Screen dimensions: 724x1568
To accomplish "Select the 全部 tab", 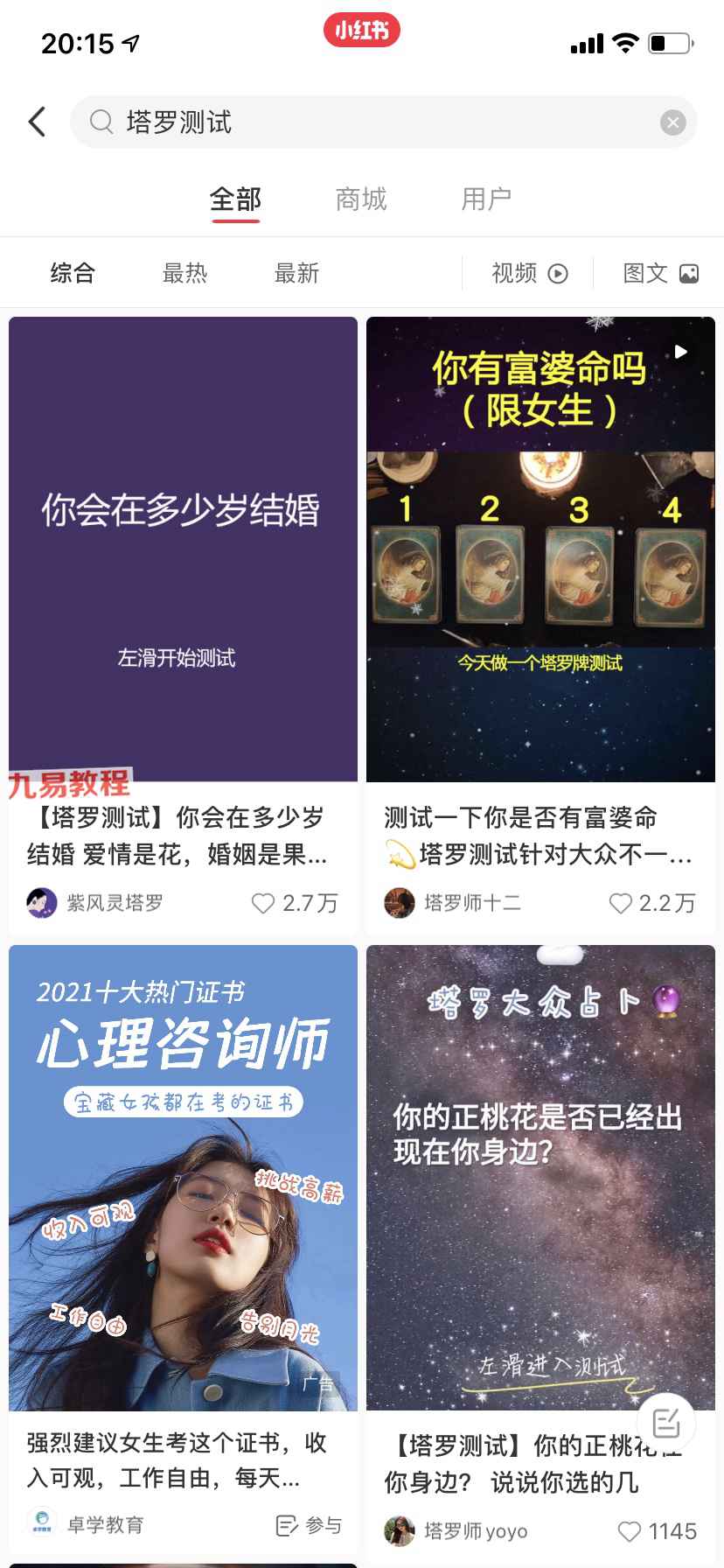I will (235, 199).
